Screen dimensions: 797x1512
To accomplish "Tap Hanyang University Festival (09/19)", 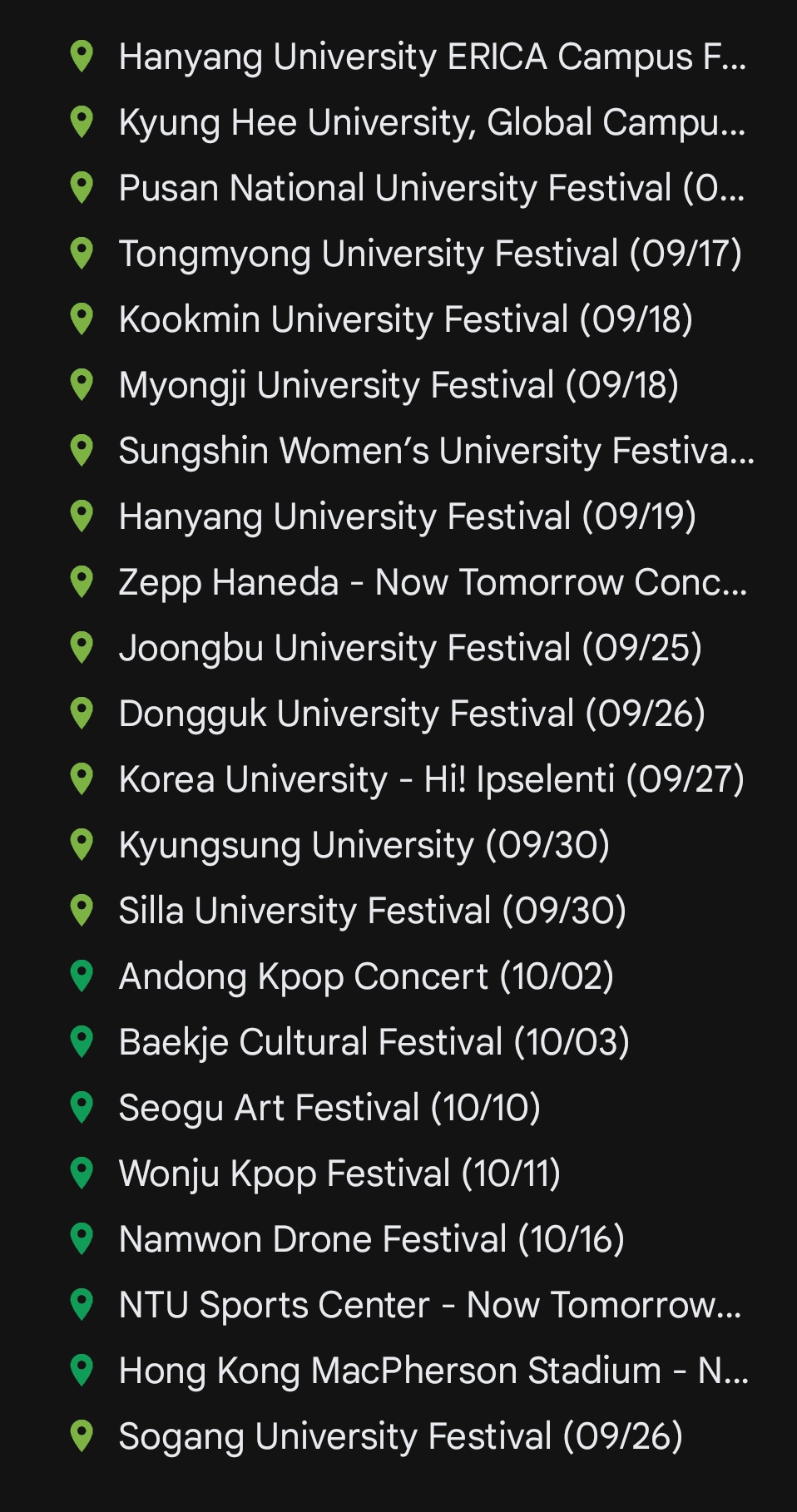I will coord(408,517).
